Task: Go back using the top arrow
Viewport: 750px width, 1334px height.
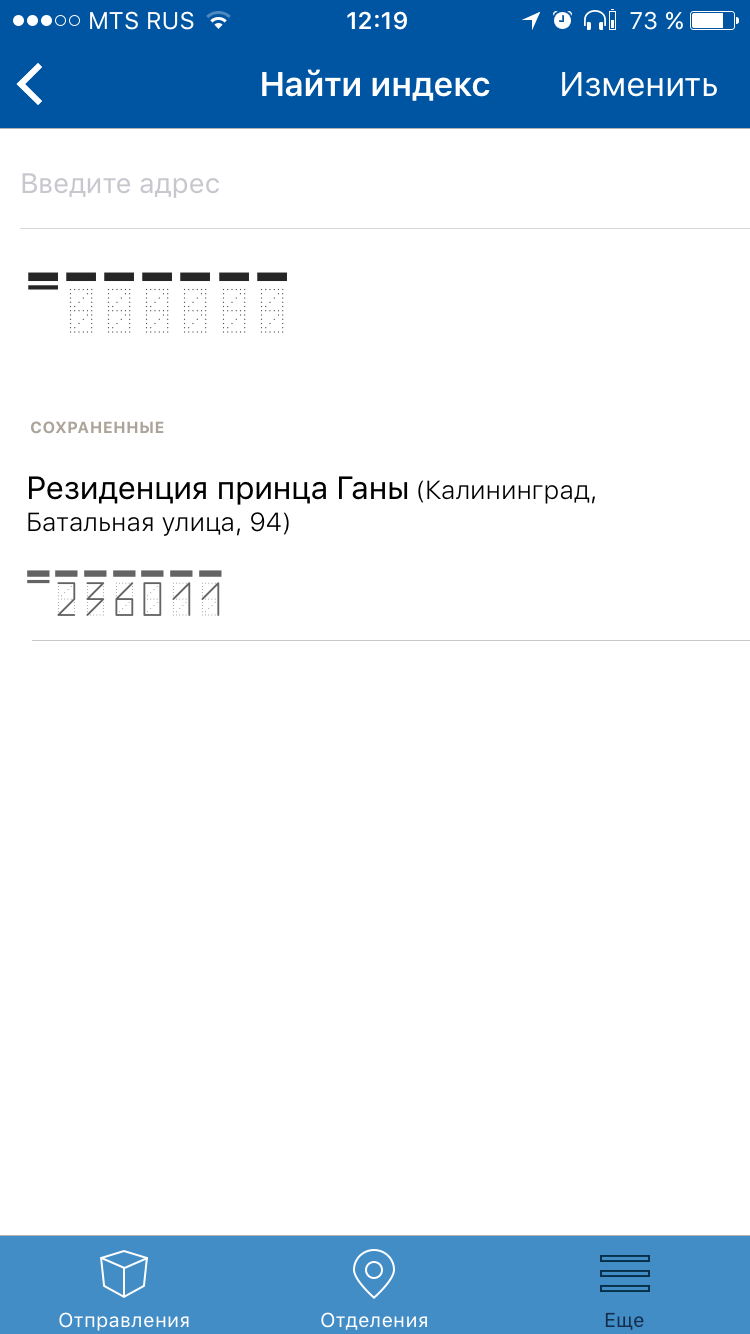Action: tap(31, 84)
